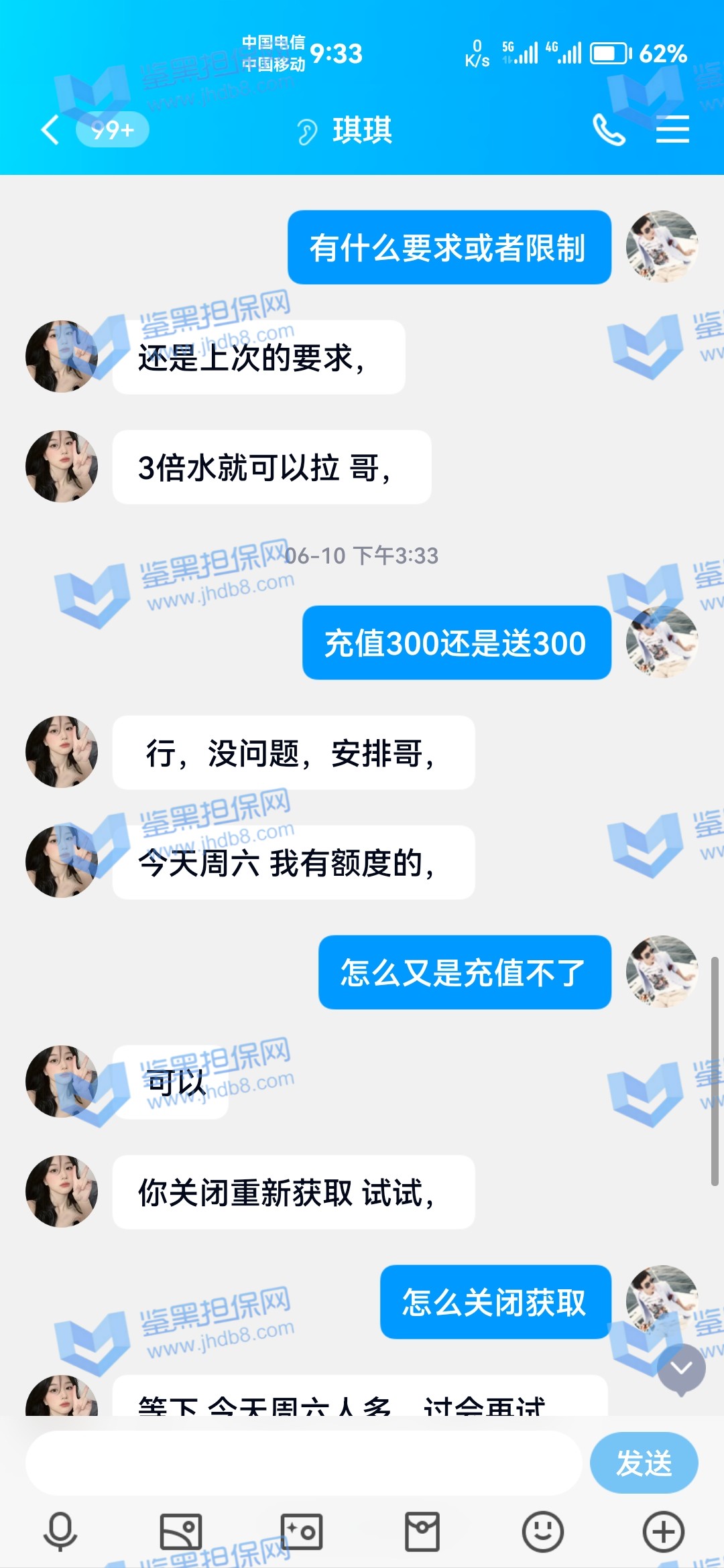Viewport: 724px width, 1568px height.
Task: Go back to the message list
Action: (51, 129)
